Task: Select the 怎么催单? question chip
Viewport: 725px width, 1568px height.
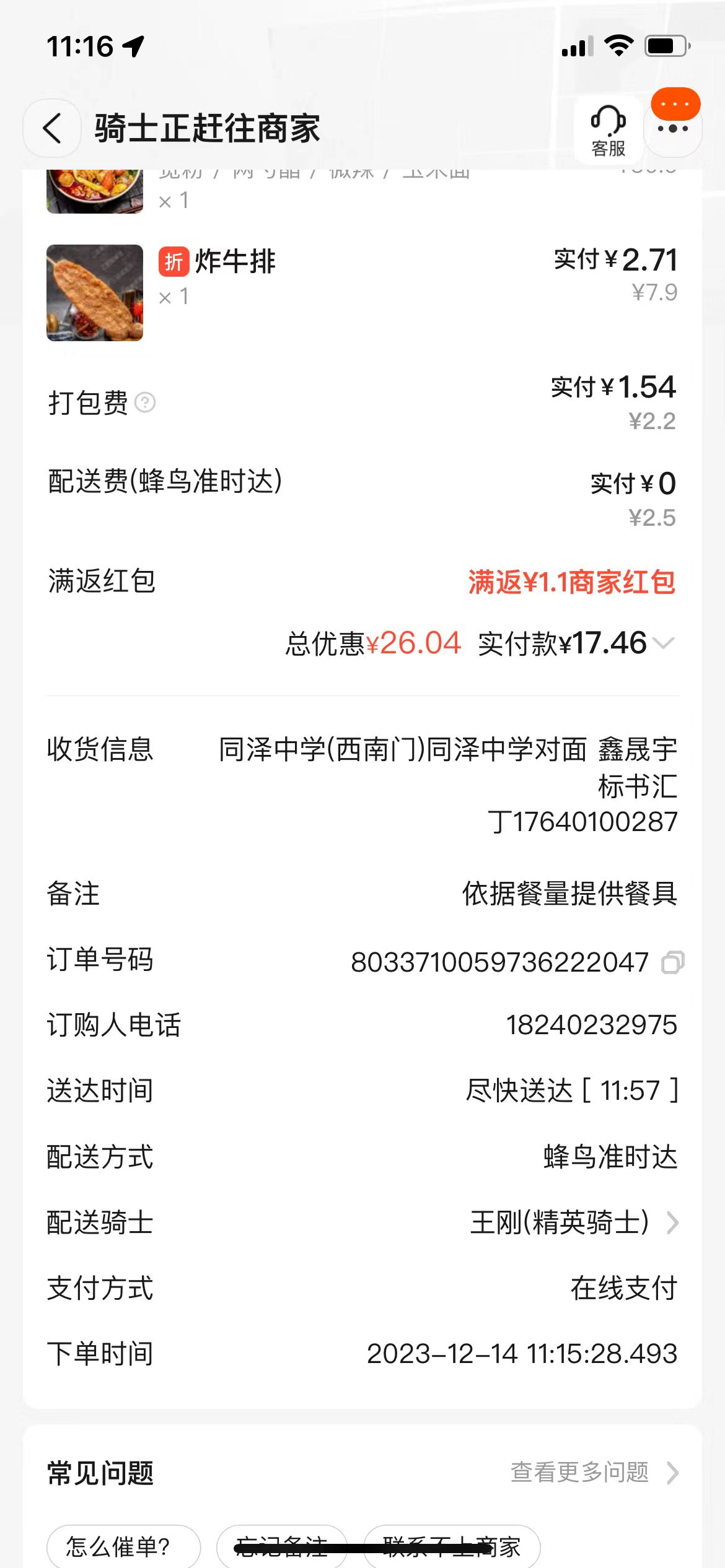Action: 123,1546
